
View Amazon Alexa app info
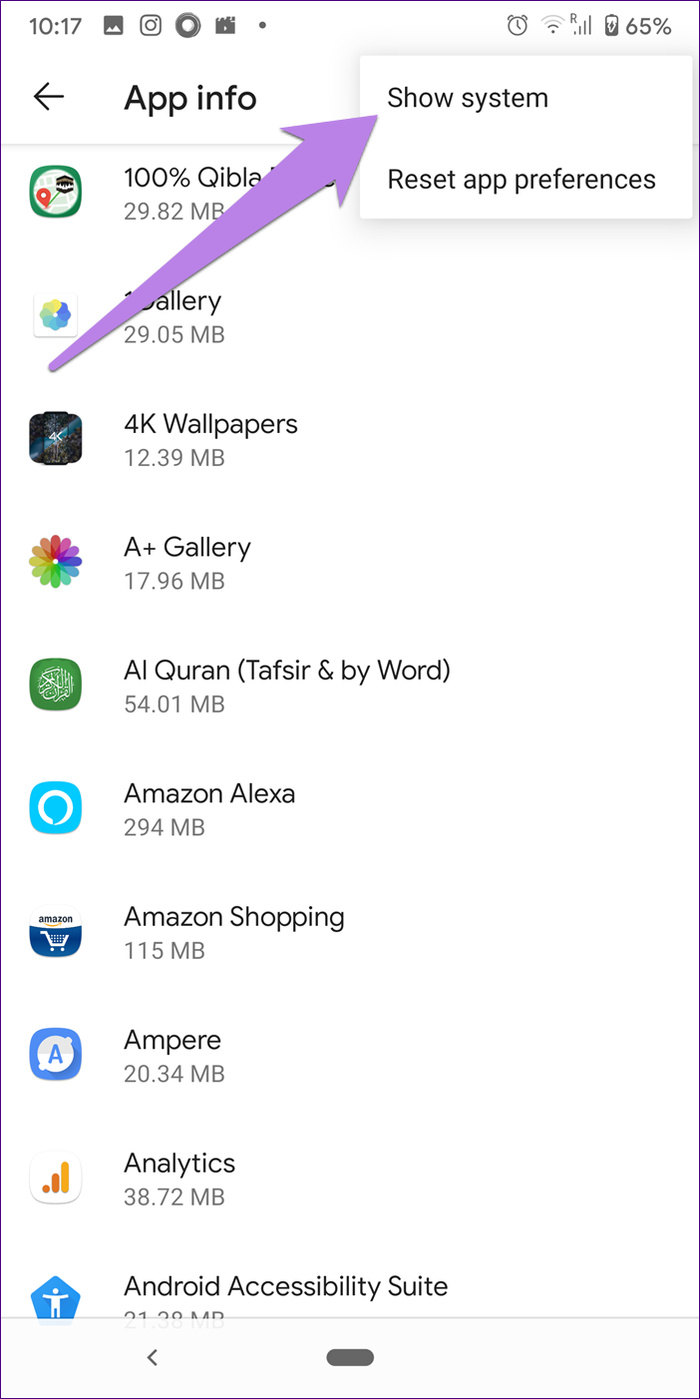tap(350, 809)
